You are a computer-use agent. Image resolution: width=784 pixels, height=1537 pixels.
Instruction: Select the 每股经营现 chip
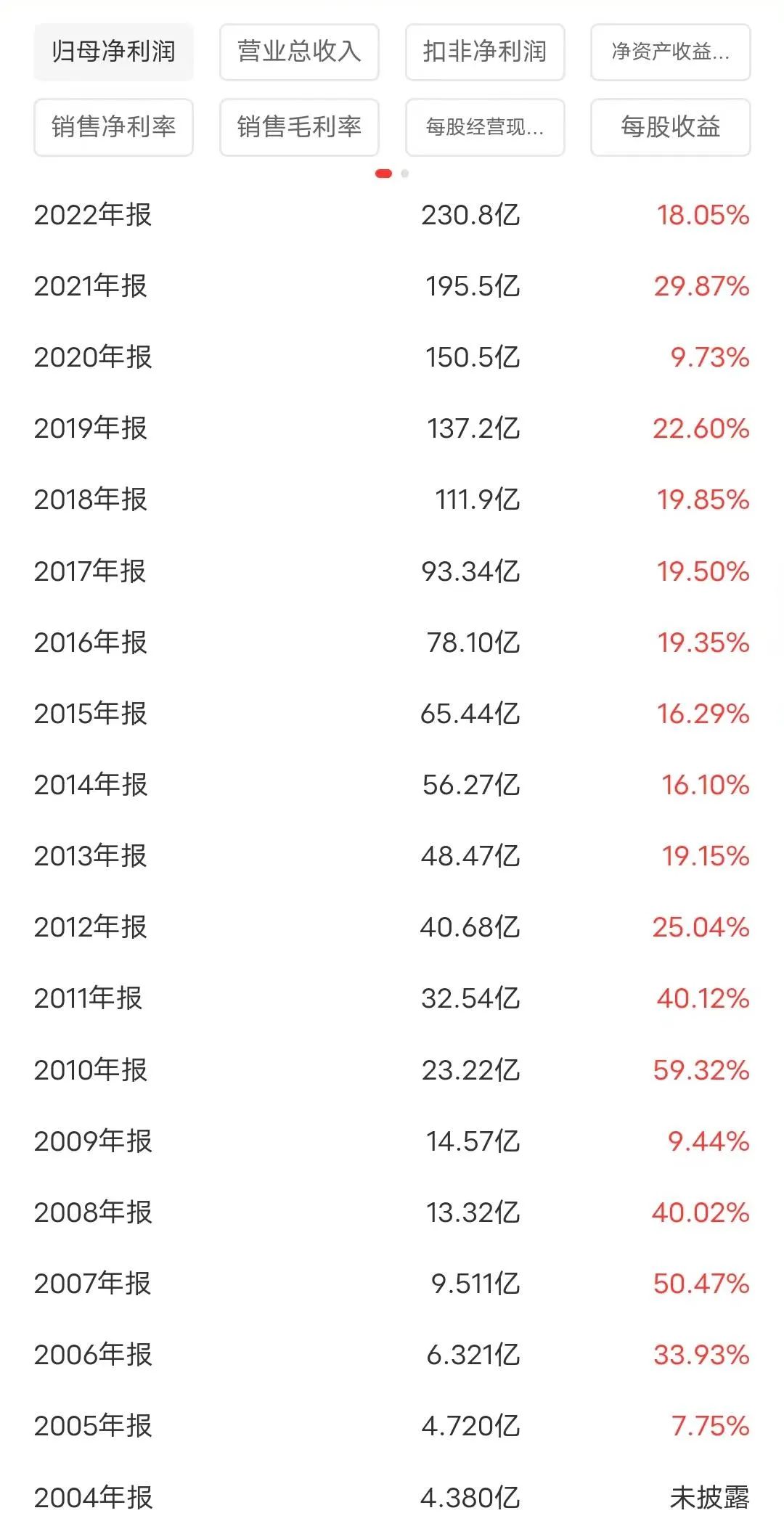(484, 127)
